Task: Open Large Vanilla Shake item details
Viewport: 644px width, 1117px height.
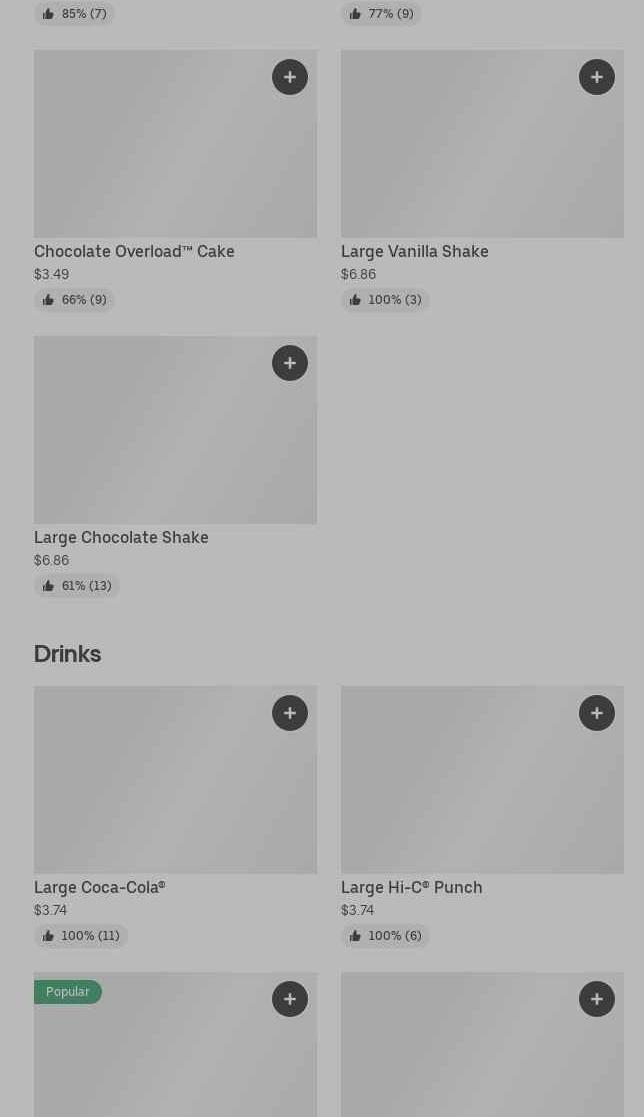Action: tap(482, 145)
